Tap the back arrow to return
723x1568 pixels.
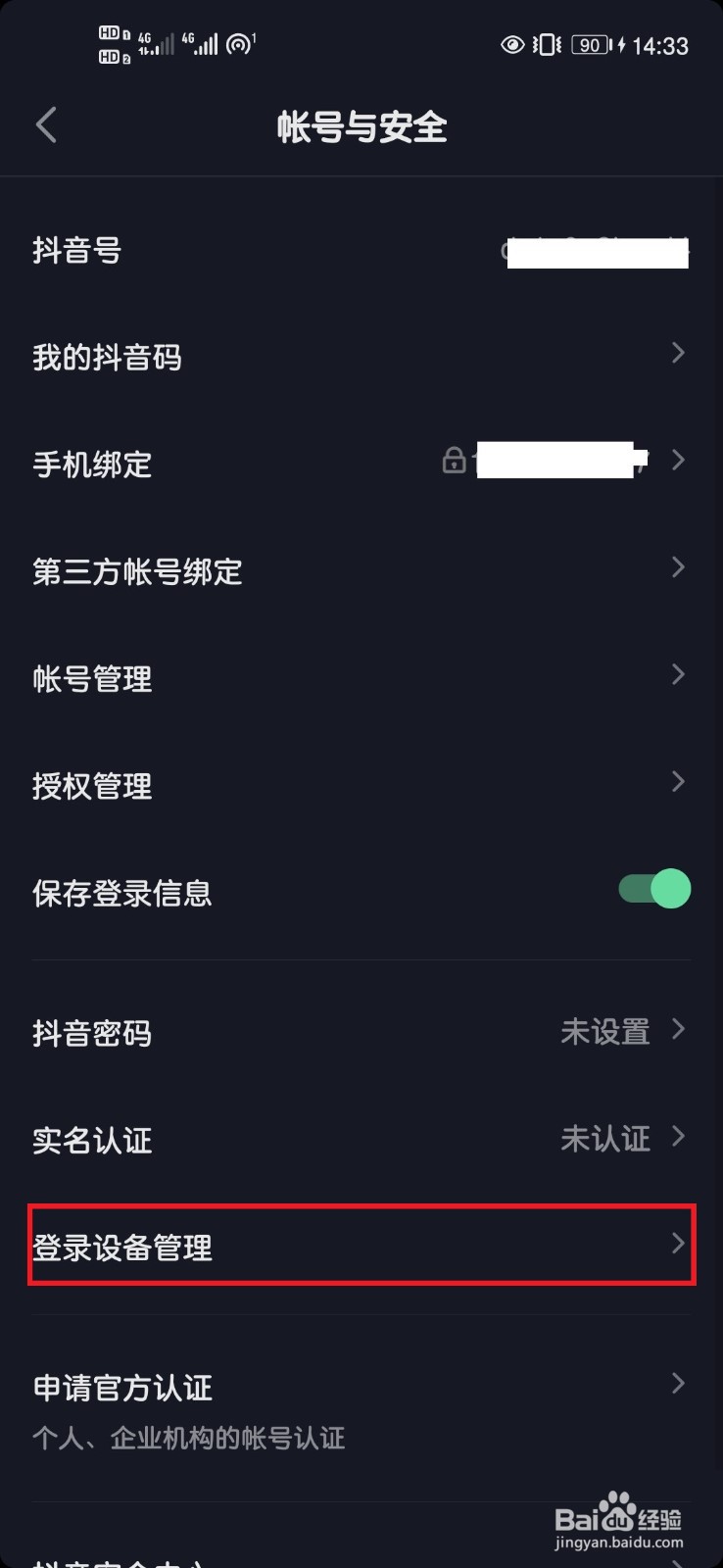coord(45,125)
